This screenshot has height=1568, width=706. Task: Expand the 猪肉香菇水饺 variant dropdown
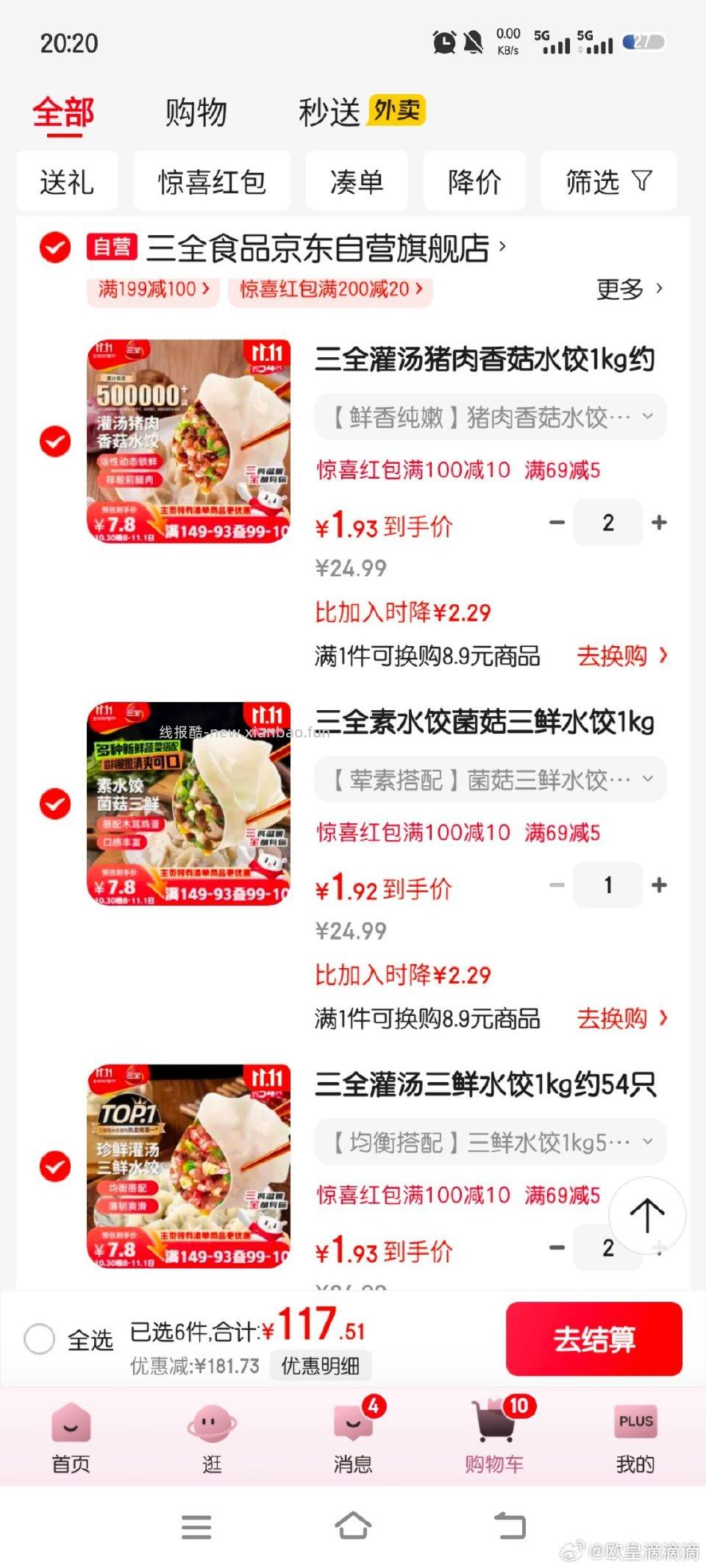click(491, 418)
